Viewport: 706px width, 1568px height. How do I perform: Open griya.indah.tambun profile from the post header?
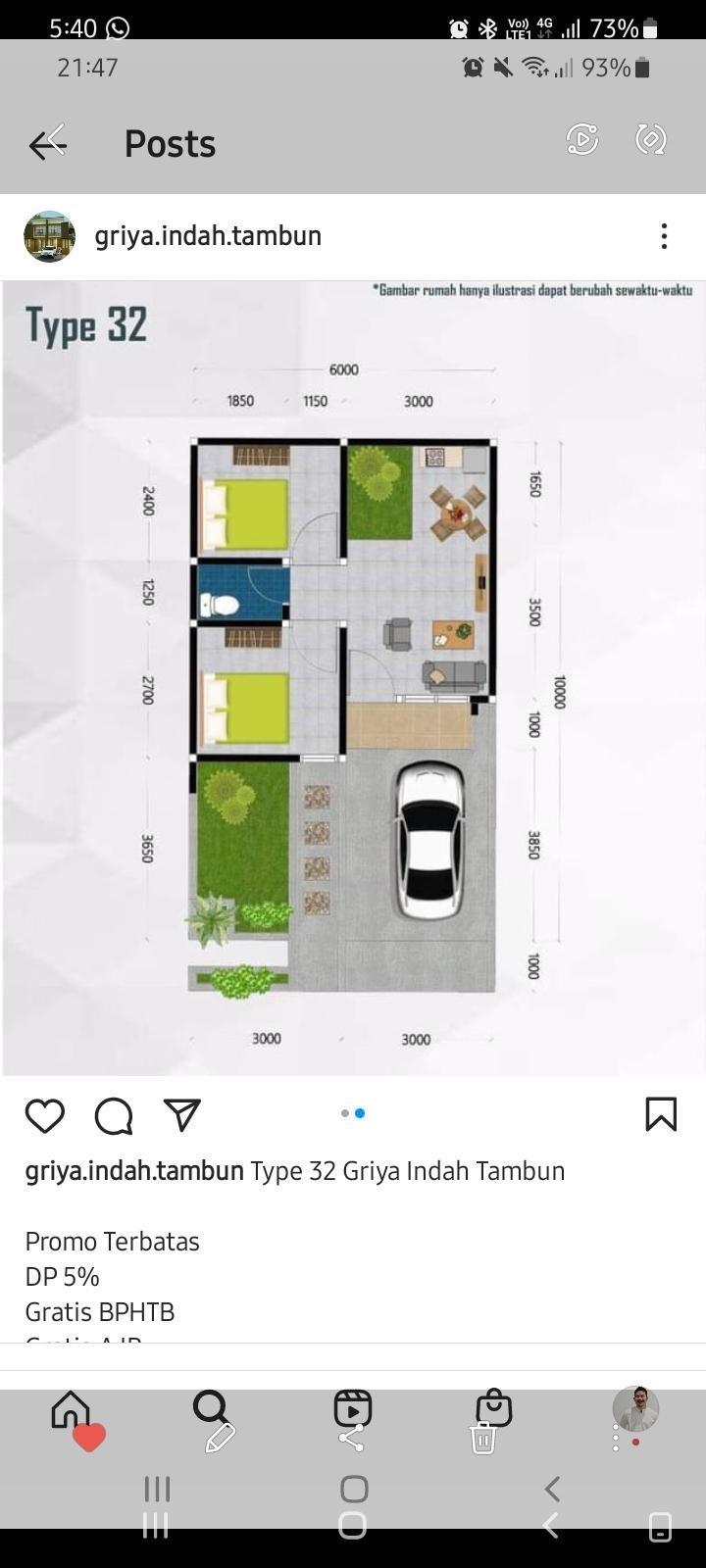click(x=208, y=236)
